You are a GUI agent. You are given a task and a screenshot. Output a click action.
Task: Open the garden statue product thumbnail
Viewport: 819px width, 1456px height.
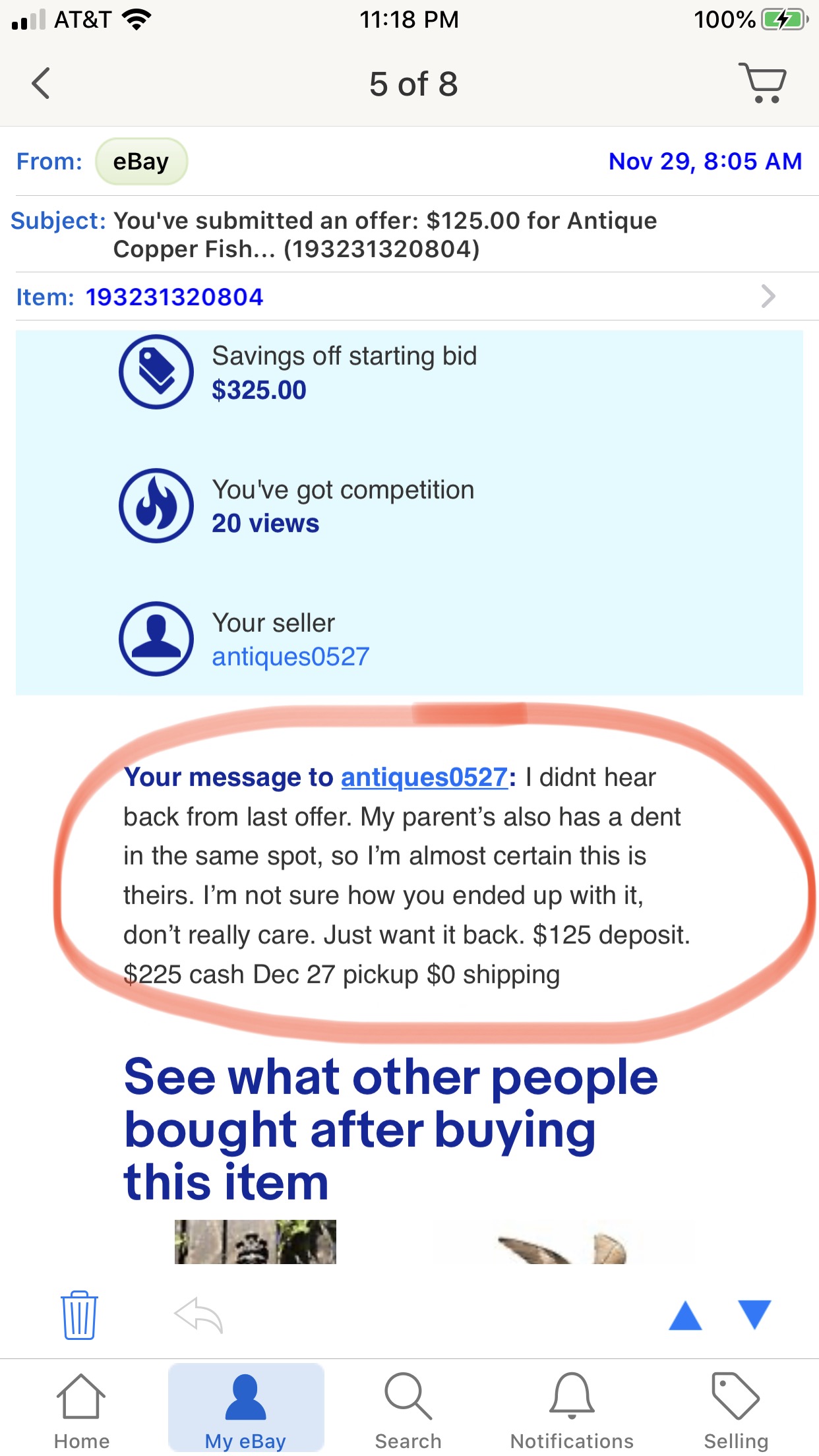[x=255, y=1242]
